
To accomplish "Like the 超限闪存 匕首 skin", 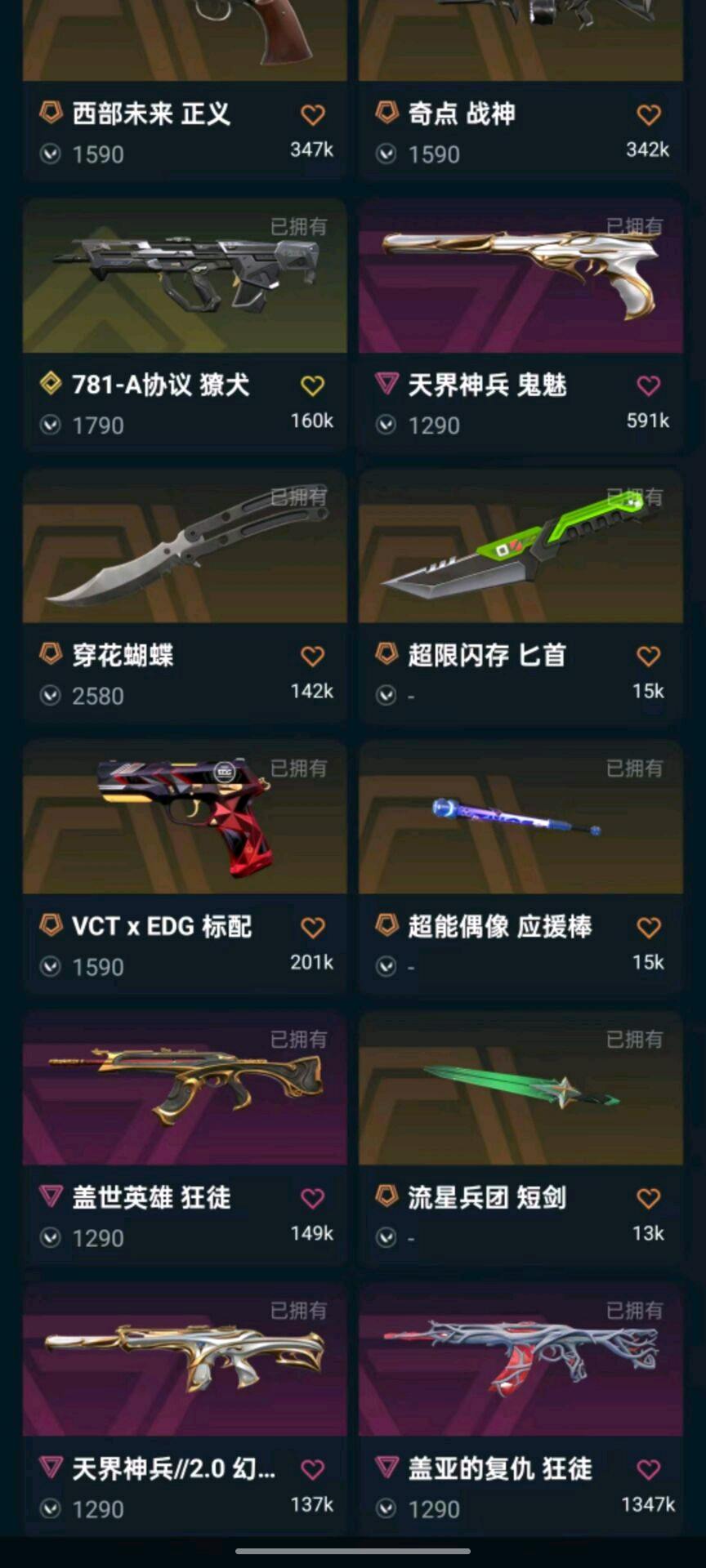I will click(649, 657).
